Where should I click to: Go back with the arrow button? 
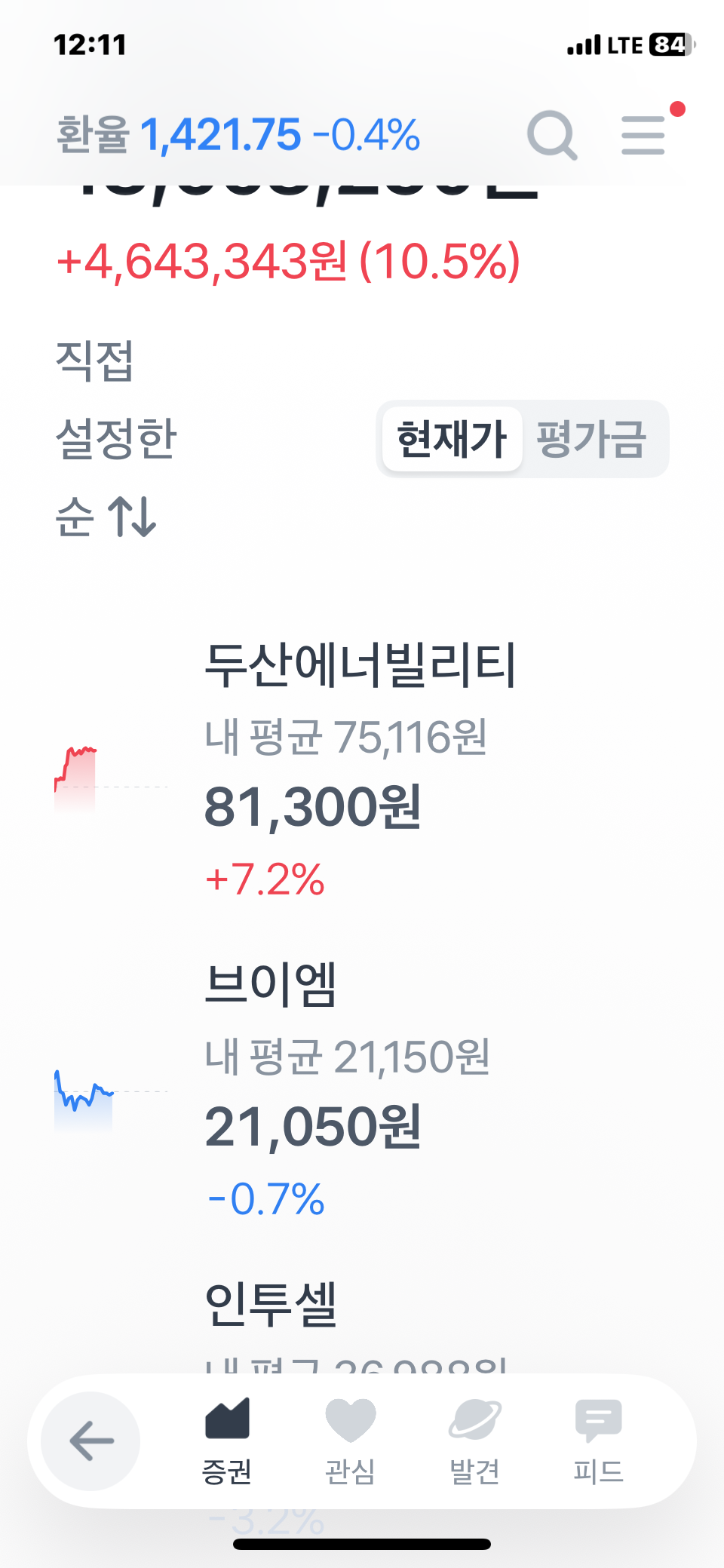[x=91, y=1441]
